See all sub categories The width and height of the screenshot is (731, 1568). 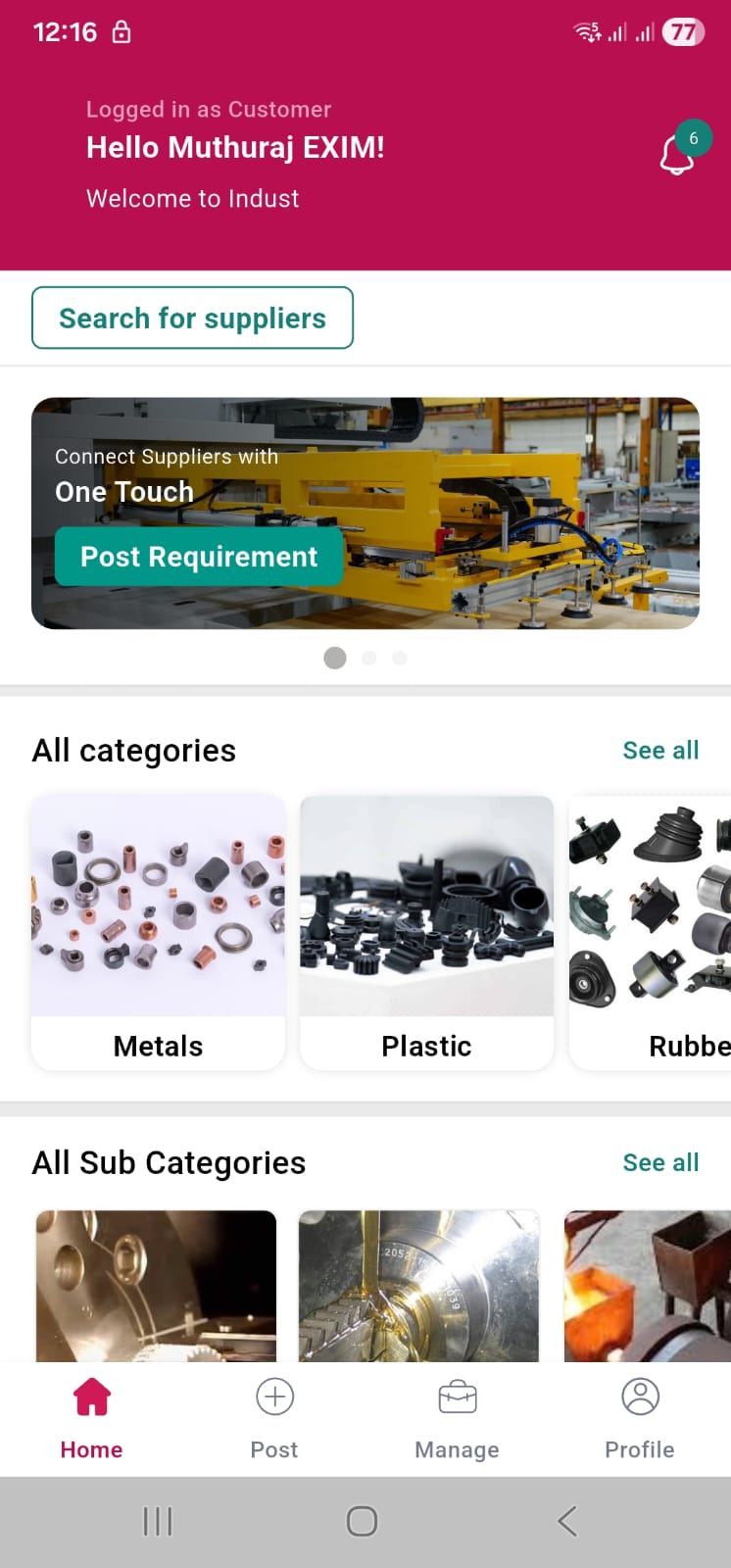pos(660,1163)
